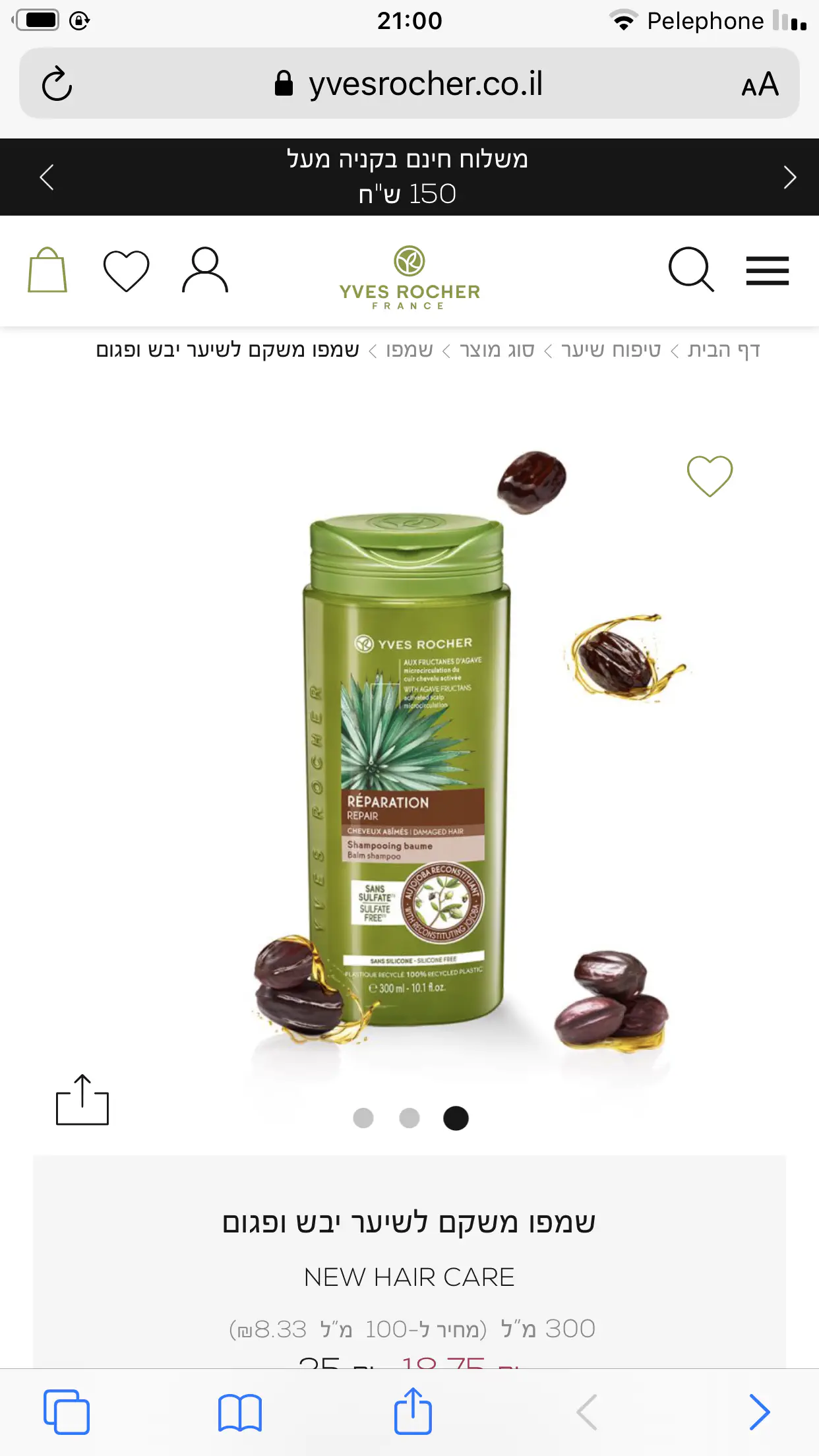
Task: Open the user account icon
Action: coord(205,270)
